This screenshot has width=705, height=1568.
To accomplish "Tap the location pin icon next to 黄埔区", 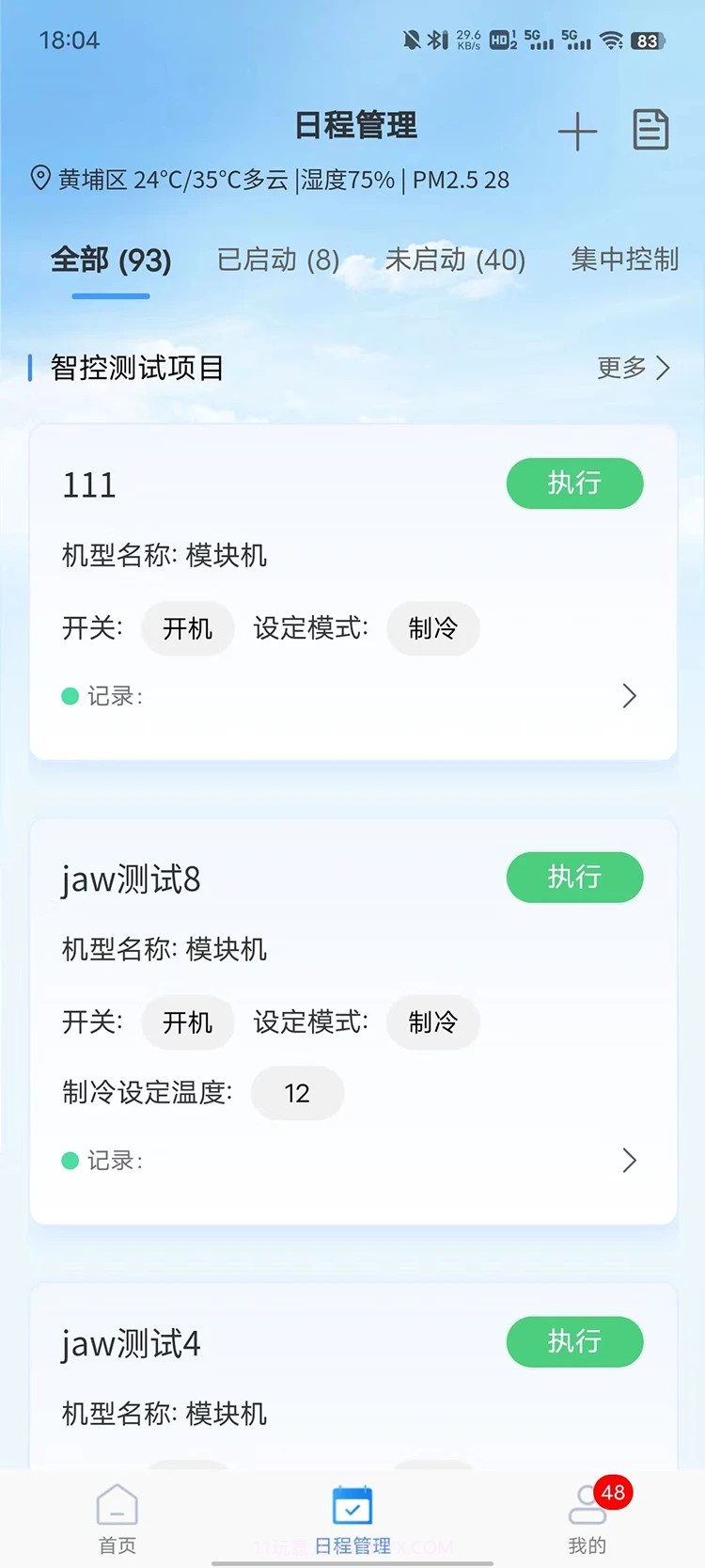I will [x=39, y=178].
